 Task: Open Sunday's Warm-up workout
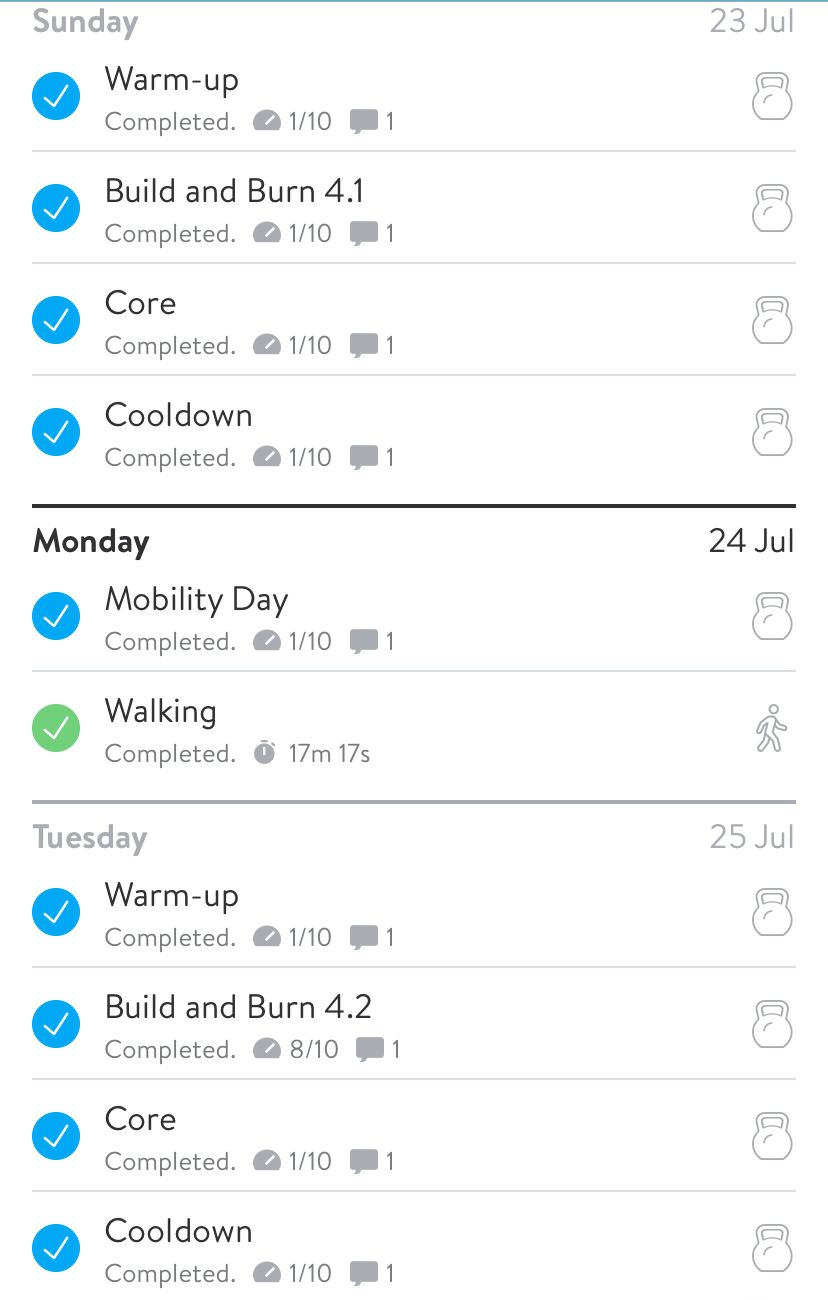coord(172,79)
